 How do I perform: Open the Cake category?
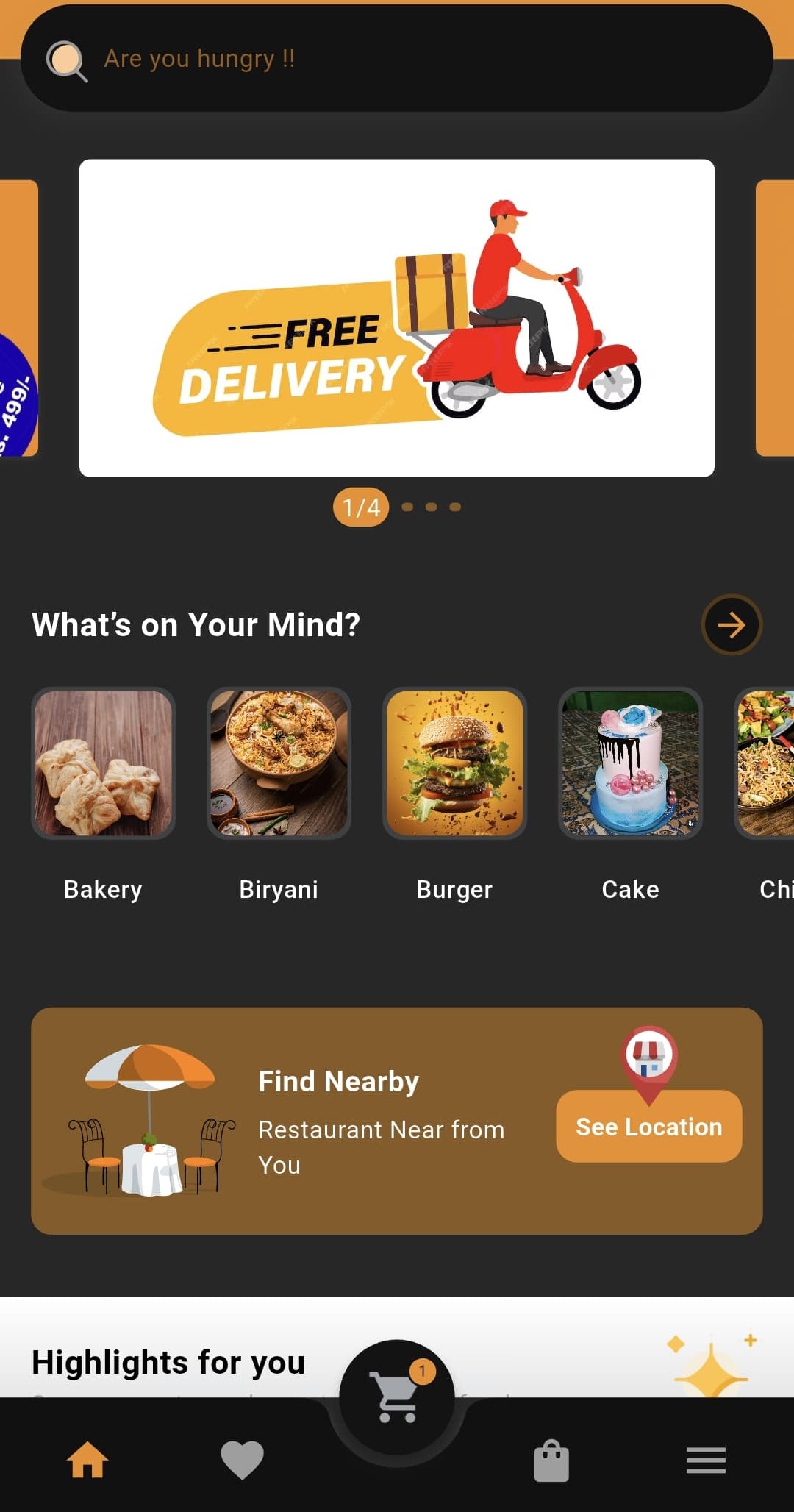[630, 763]
